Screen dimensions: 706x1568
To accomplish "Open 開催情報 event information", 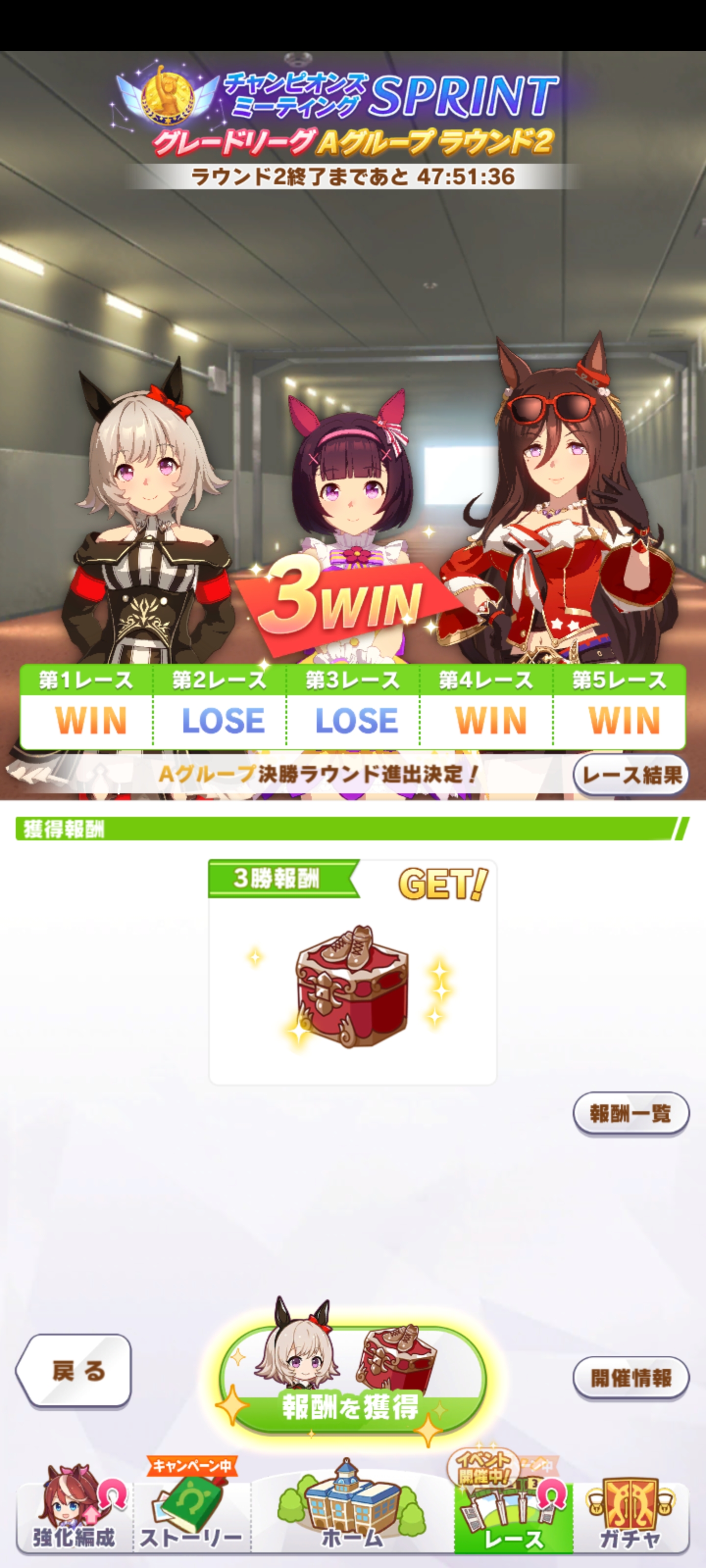I will [x=630, y=1377].
